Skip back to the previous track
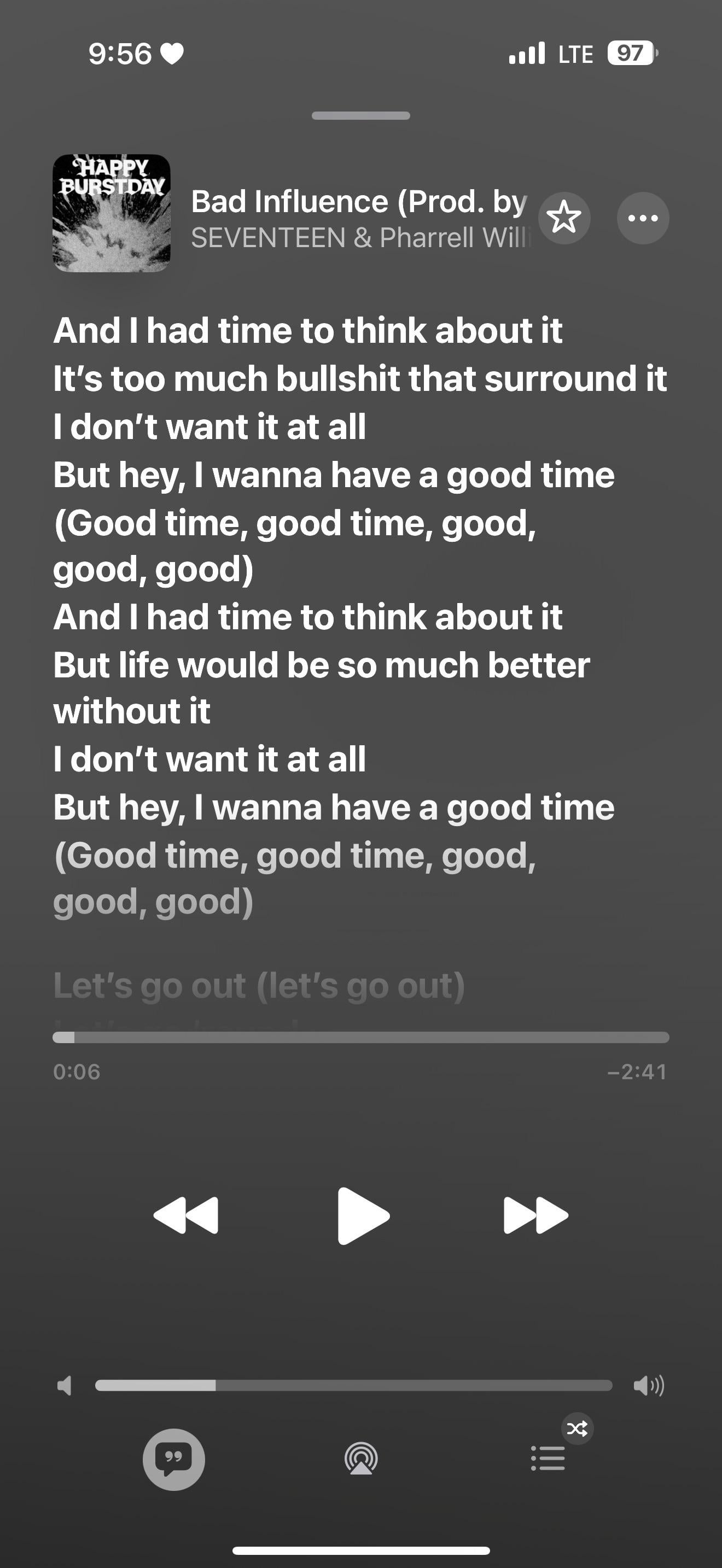 [185, 1215]
